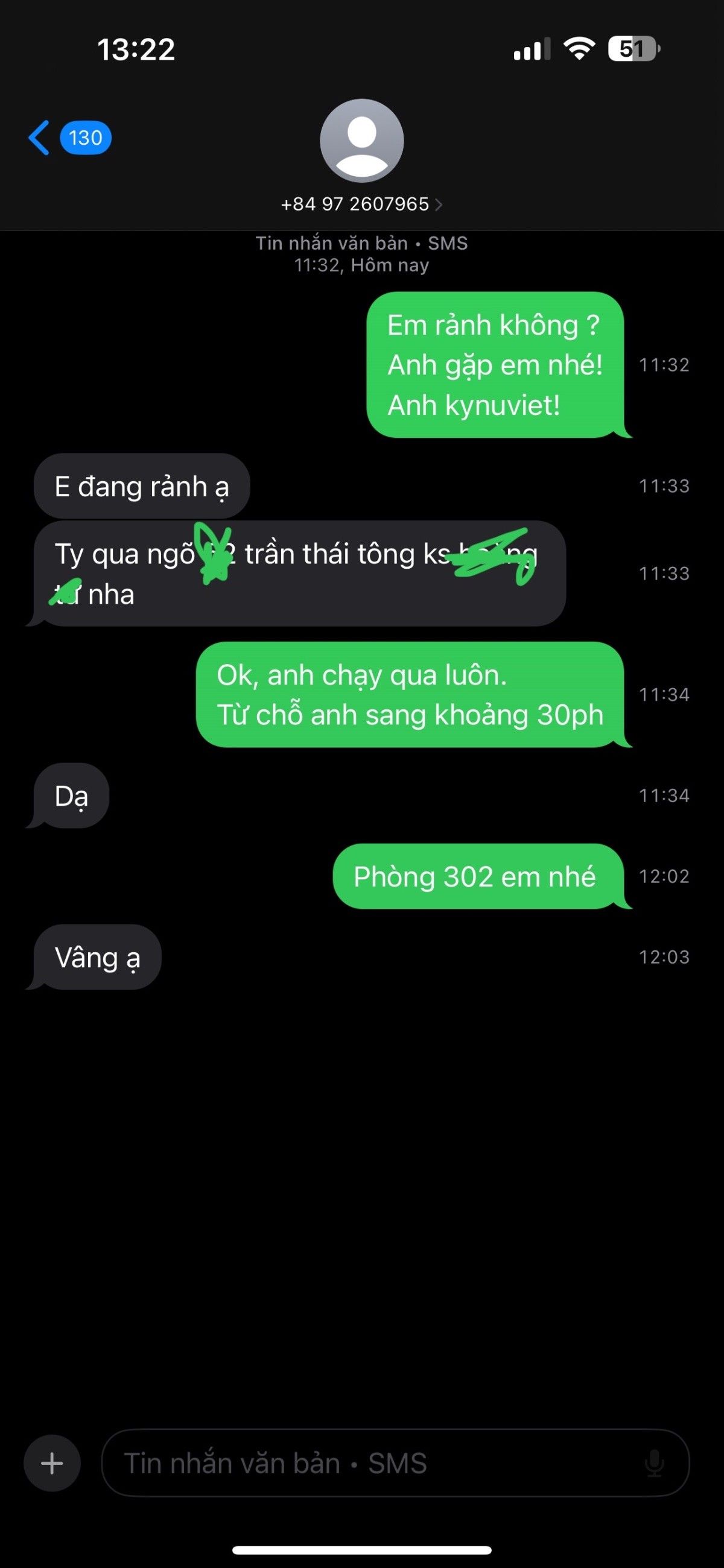
Task: Start voice dictation with the microphone
Action: pyautogui.click(x=654, y=1462)
